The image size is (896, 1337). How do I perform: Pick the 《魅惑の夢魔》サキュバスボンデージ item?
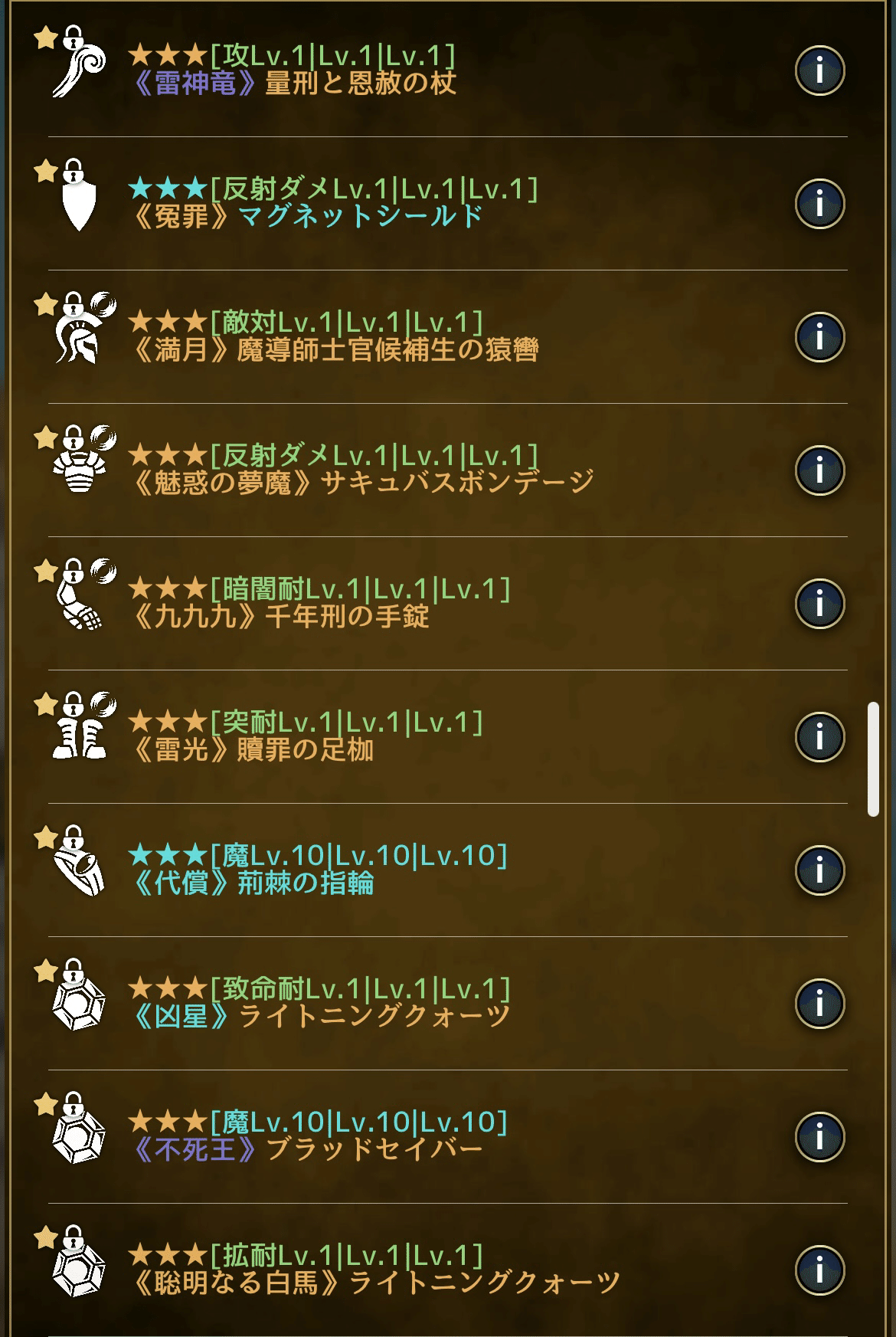coord(383,470)
